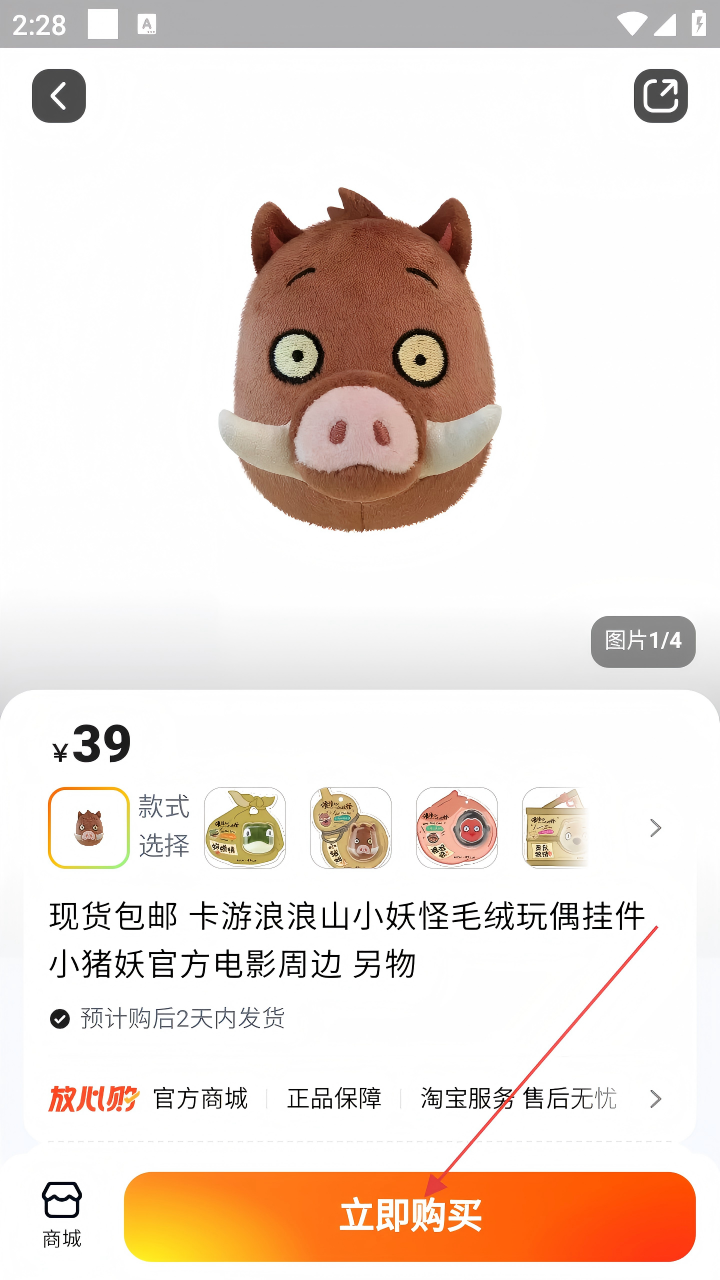Tap 立即购买 to buy now
This screenshot has width=720, height=1280.
pos(409,1216)
